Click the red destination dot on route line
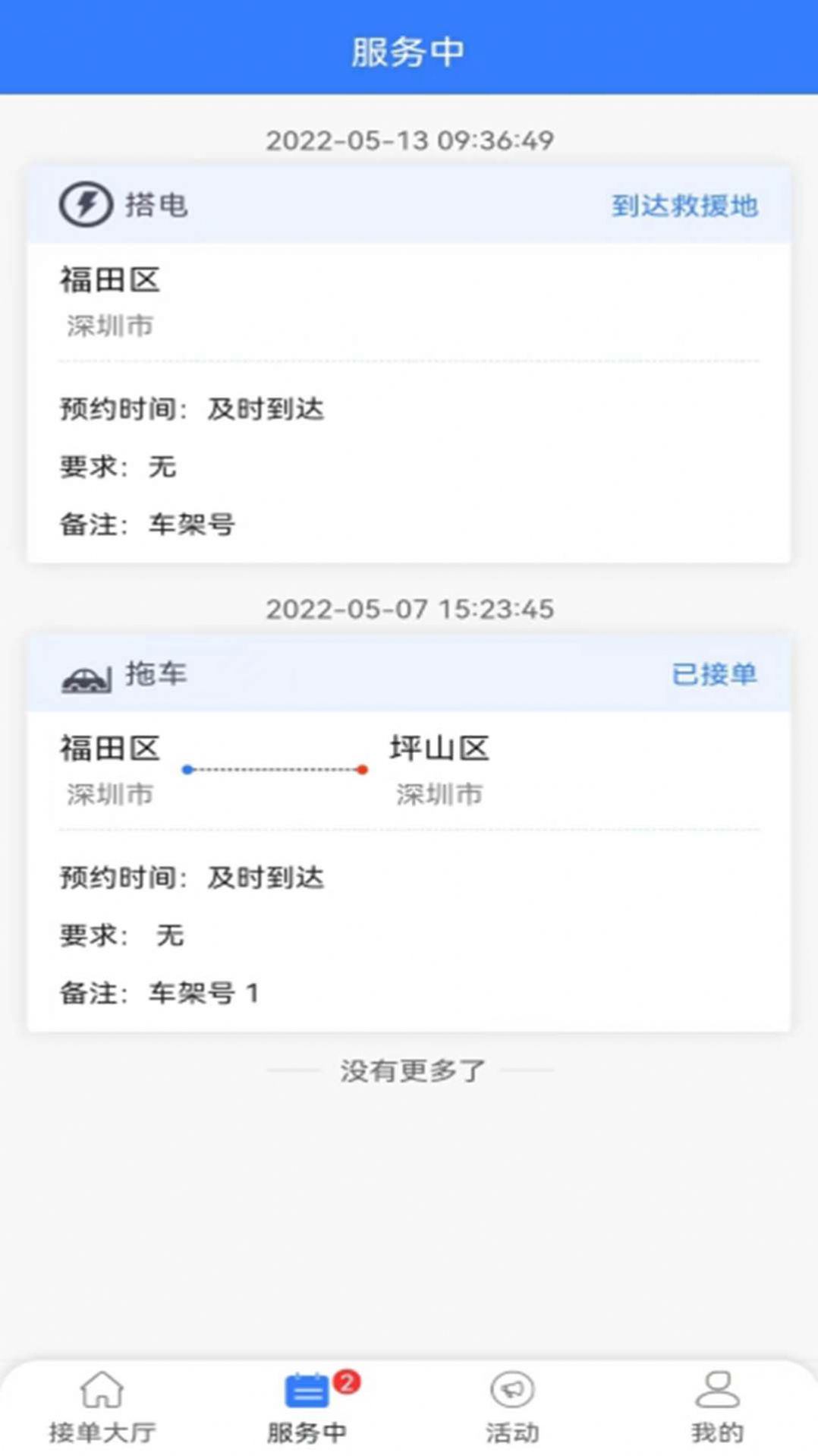This screenshot has height=1456, width=818. (x=363, y=769)
